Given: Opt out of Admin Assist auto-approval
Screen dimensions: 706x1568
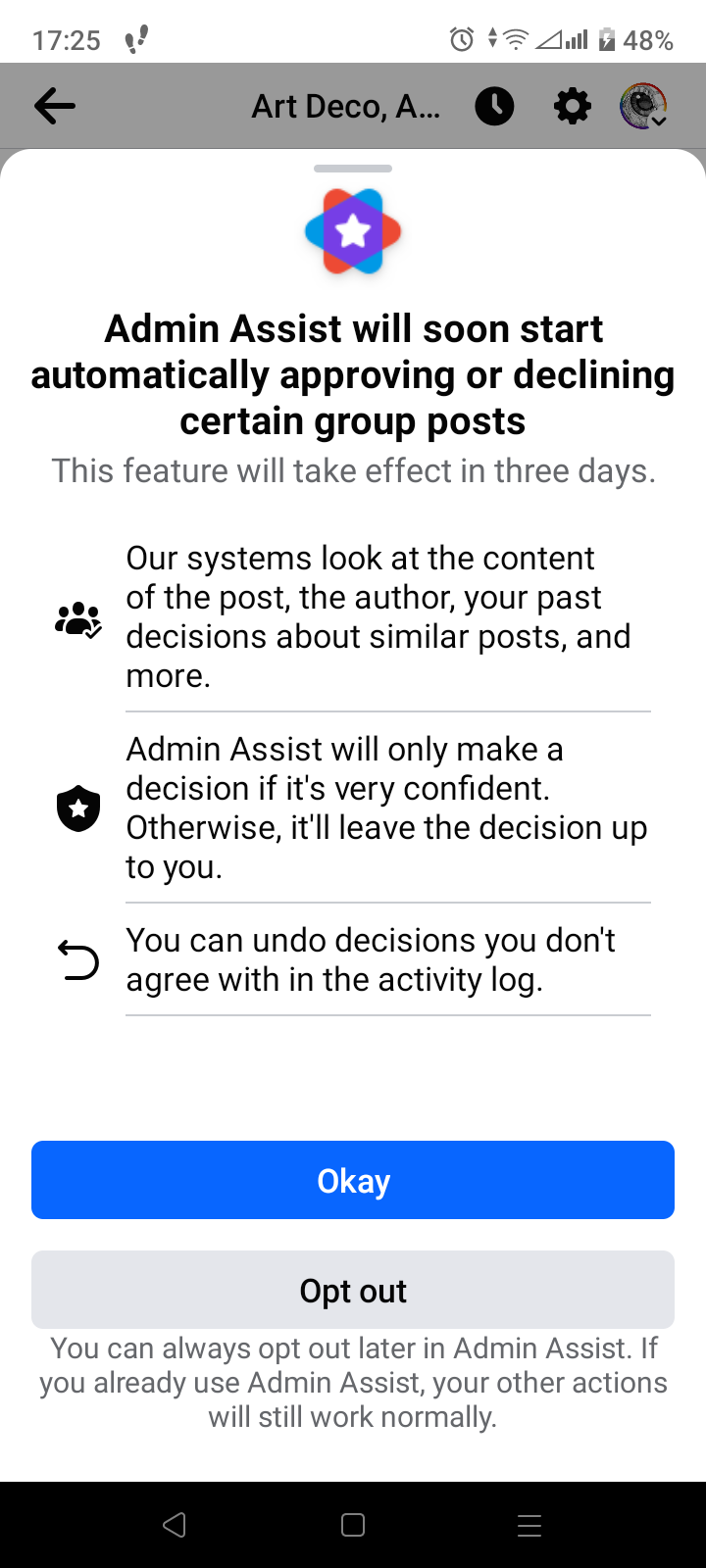Looking at the screenshot, I should coord(353,1290).
